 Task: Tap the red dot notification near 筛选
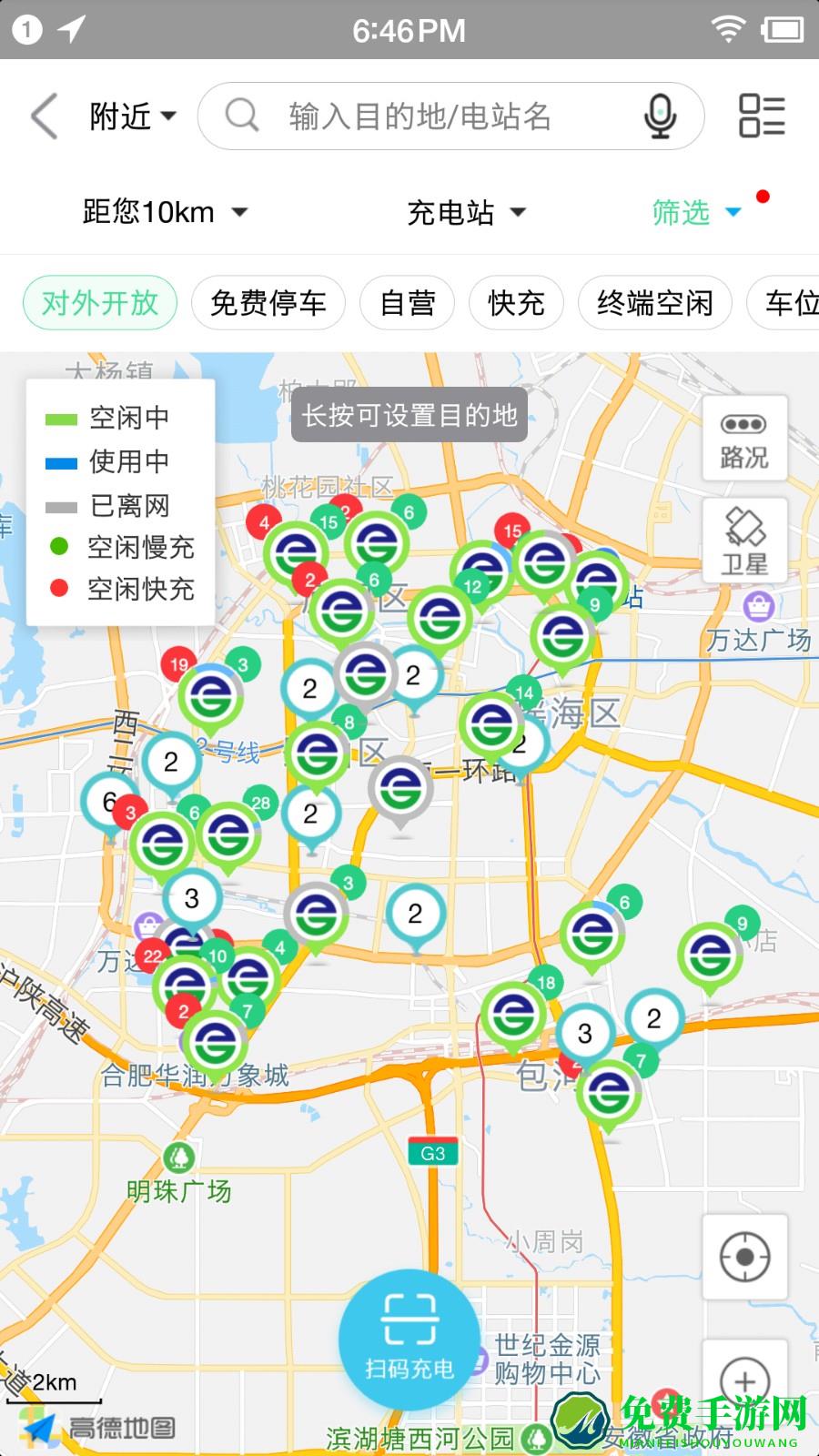point(763,194)
